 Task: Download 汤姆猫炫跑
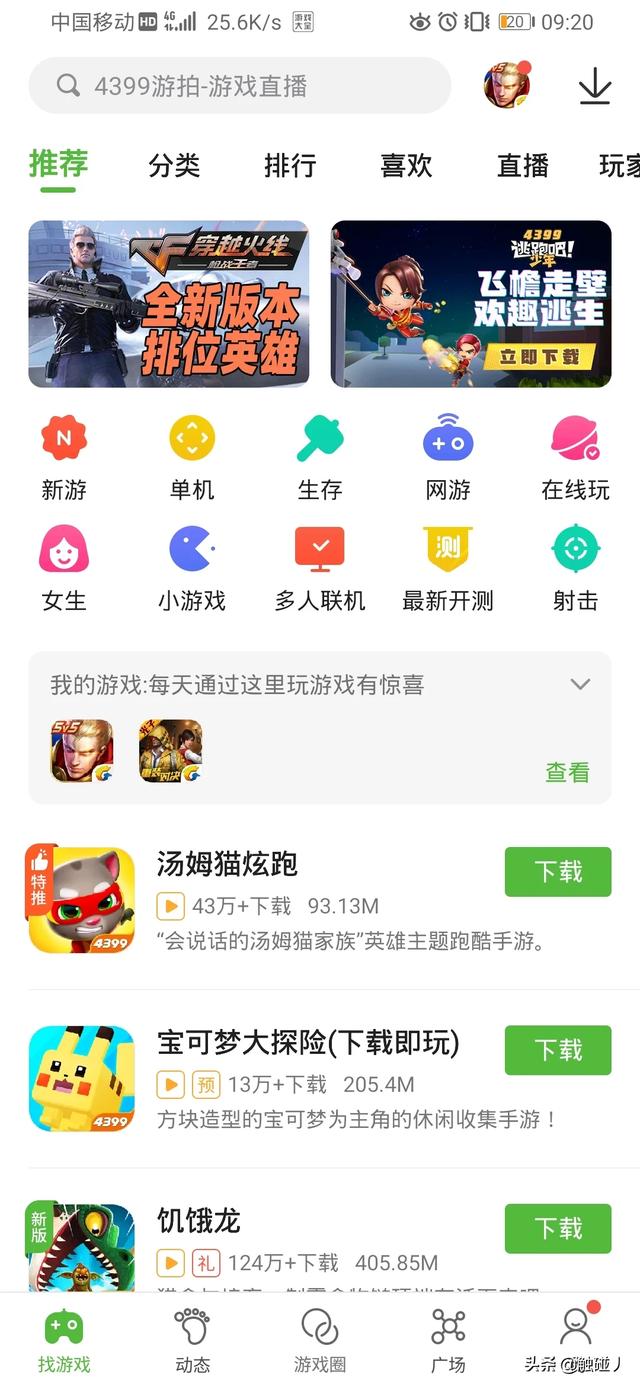coord(557,872)
